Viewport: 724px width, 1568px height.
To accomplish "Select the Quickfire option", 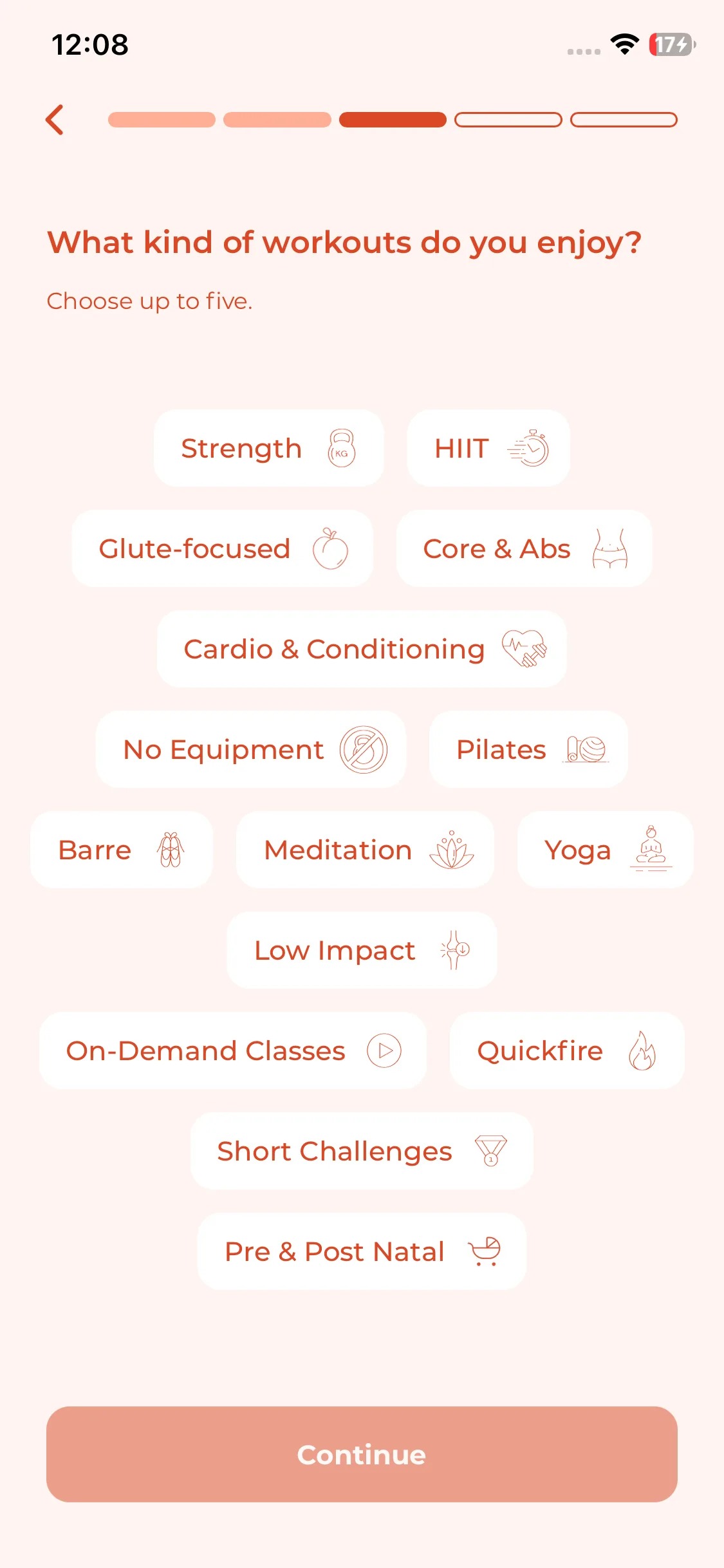I will click(x=567, y=1050).
